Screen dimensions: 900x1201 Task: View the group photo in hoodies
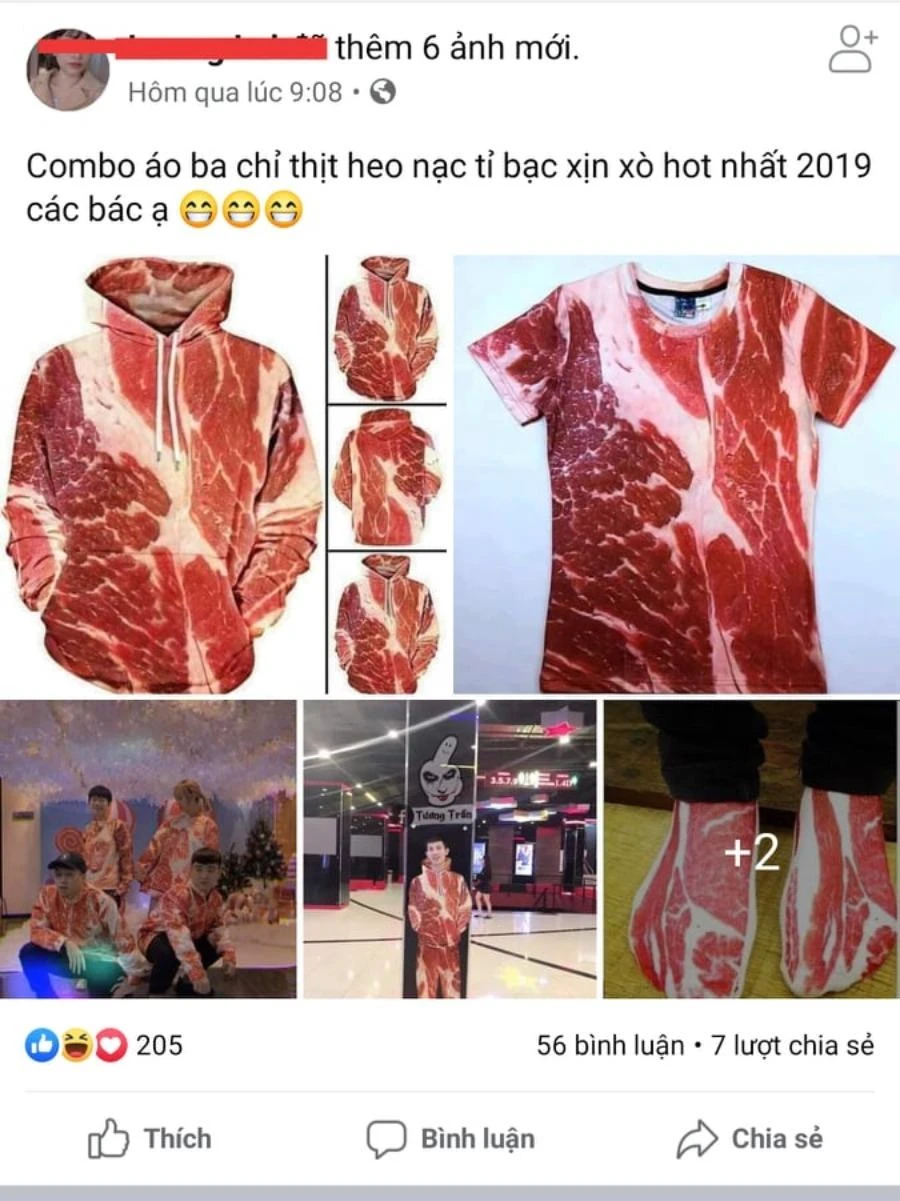point(148,849)
